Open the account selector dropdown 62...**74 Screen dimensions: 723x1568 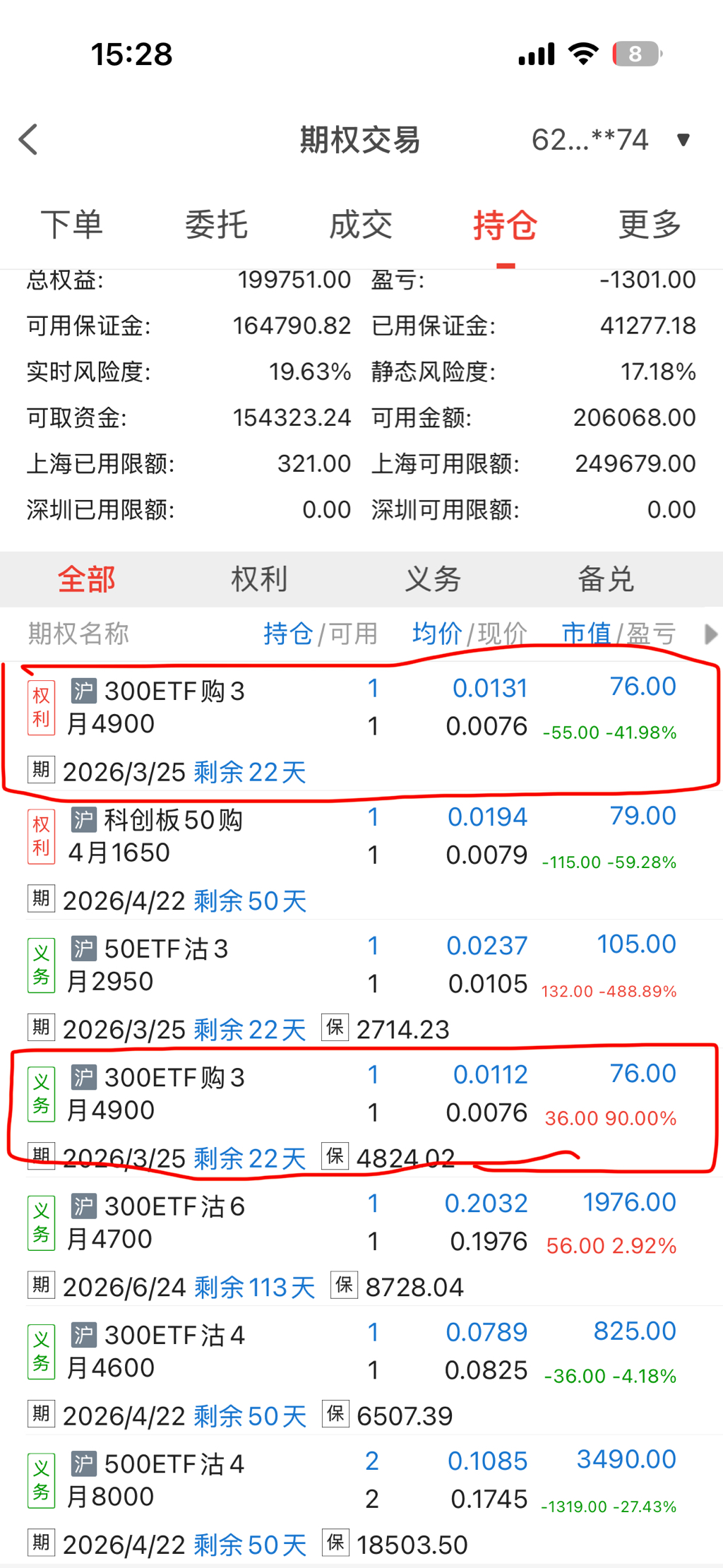pos(610,140)
